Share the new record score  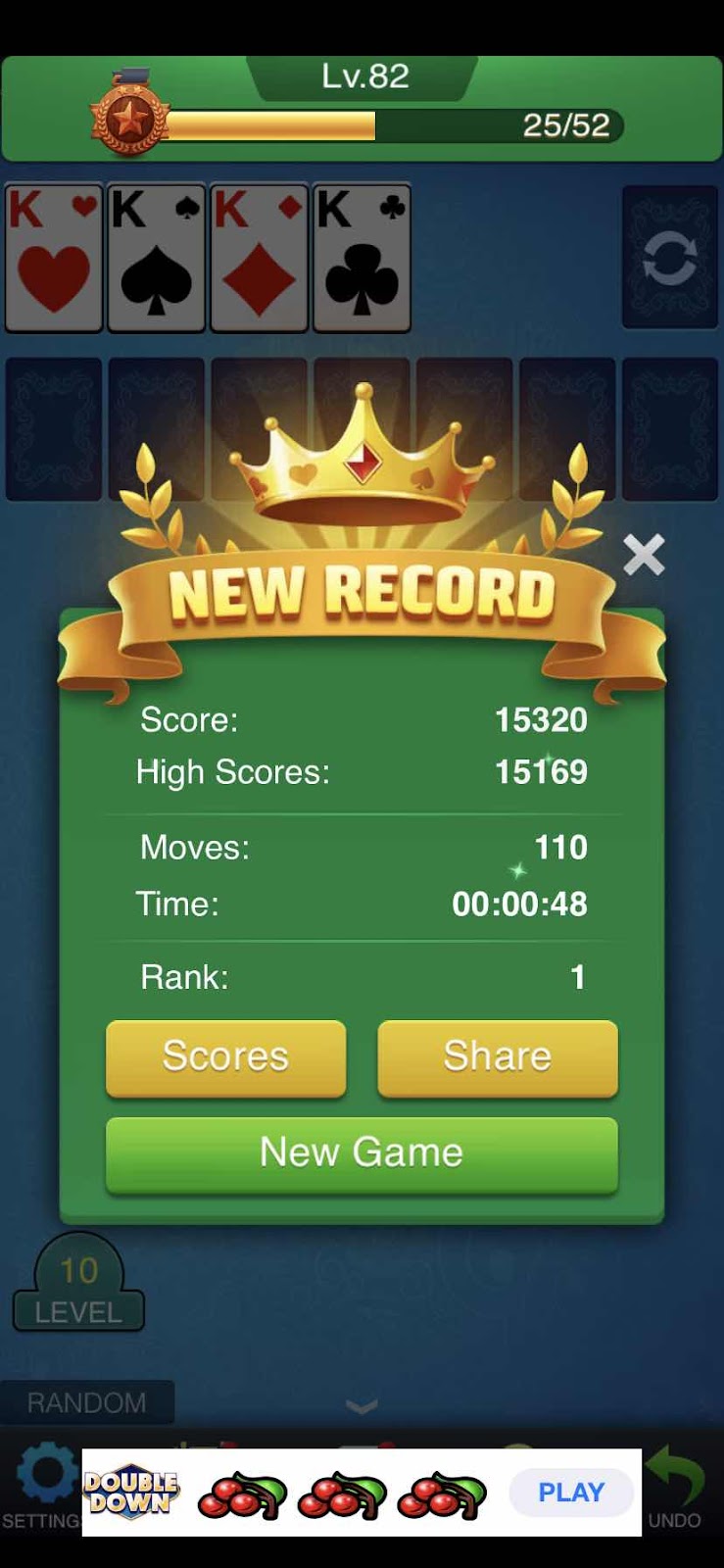[x=497, y=1057]
